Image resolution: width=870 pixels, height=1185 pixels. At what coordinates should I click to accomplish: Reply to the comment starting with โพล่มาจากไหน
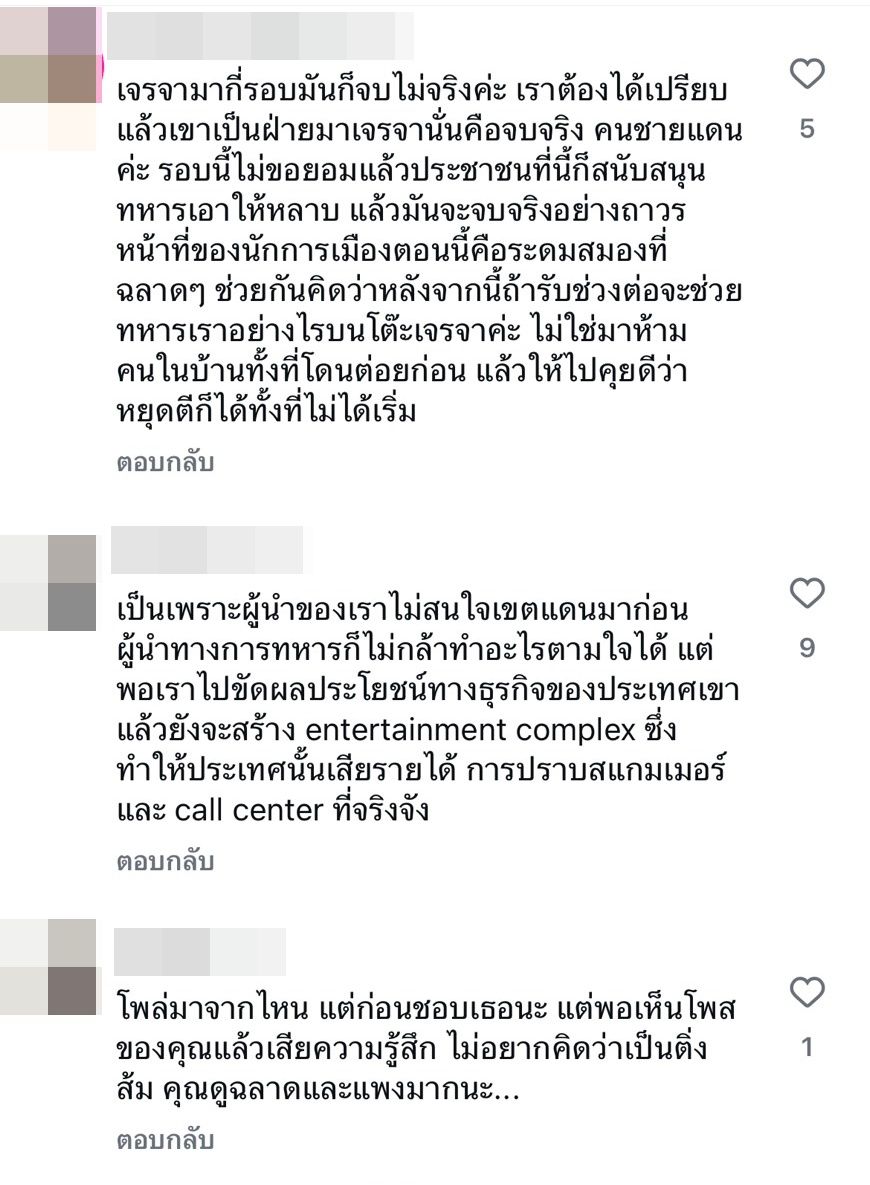click(165, 1140)
